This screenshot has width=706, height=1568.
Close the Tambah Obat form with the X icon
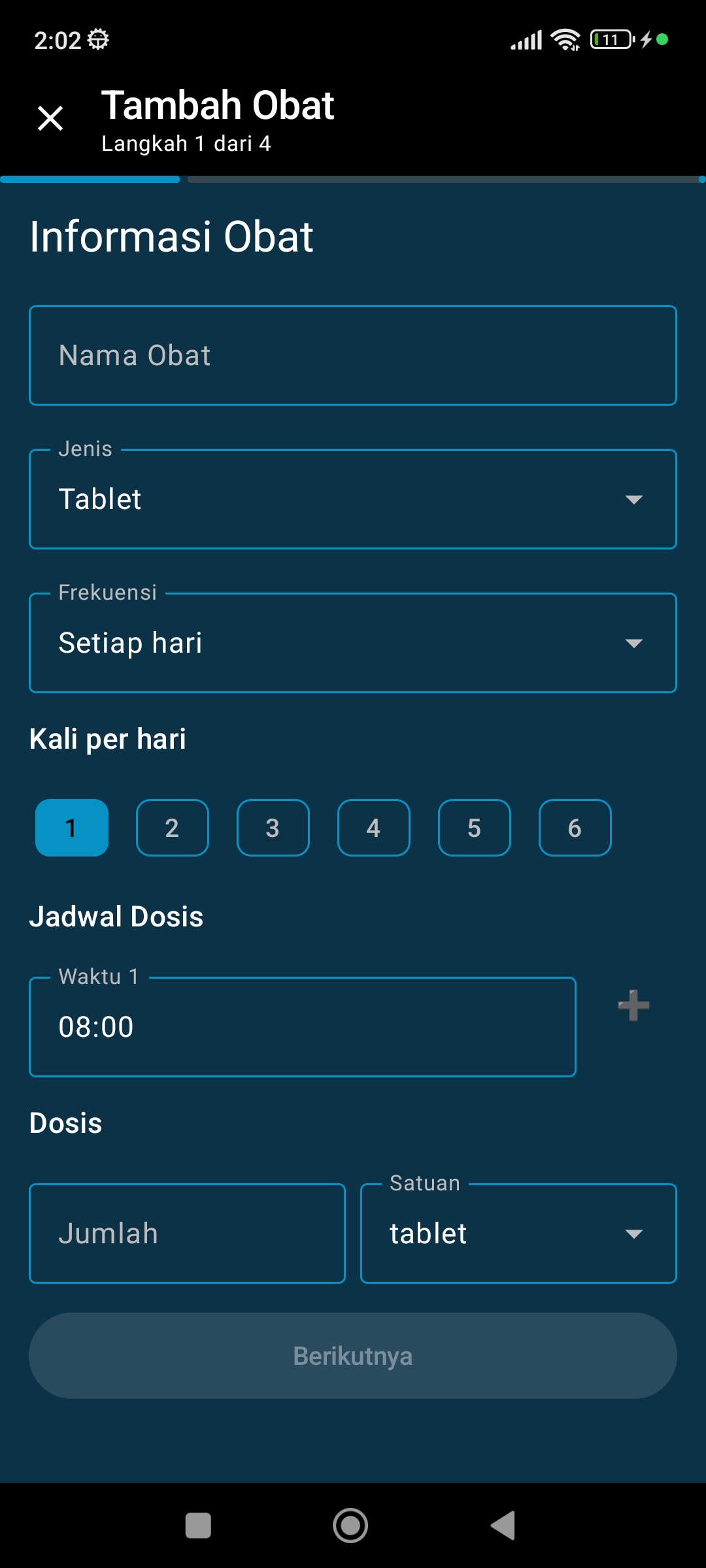50,118
